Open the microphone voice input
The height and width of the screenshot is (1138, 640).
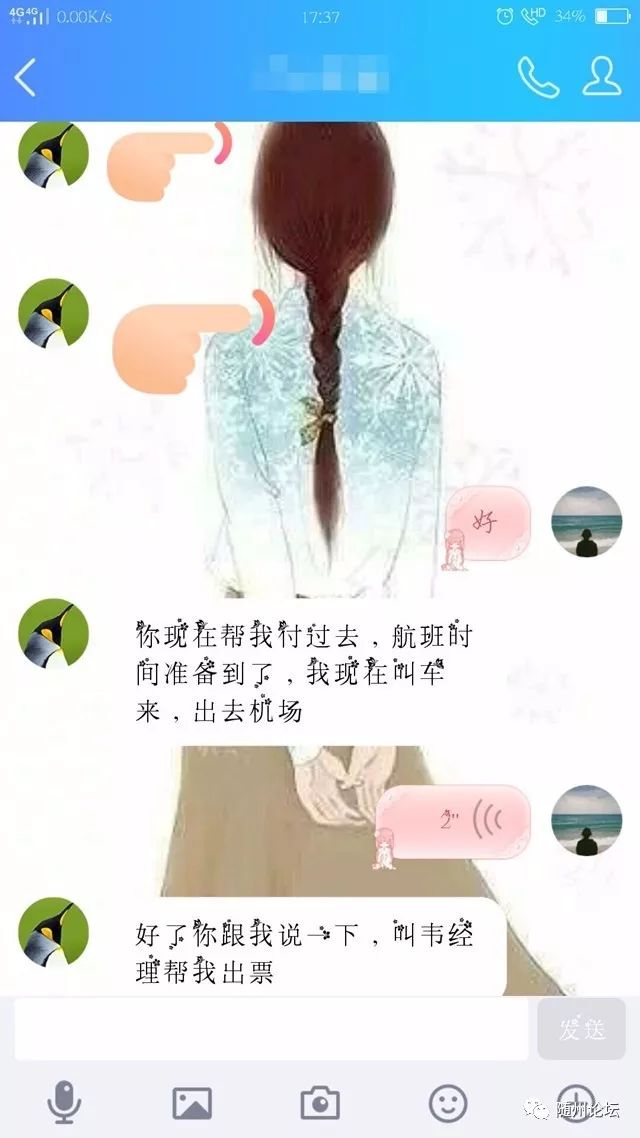point(65,1103)
